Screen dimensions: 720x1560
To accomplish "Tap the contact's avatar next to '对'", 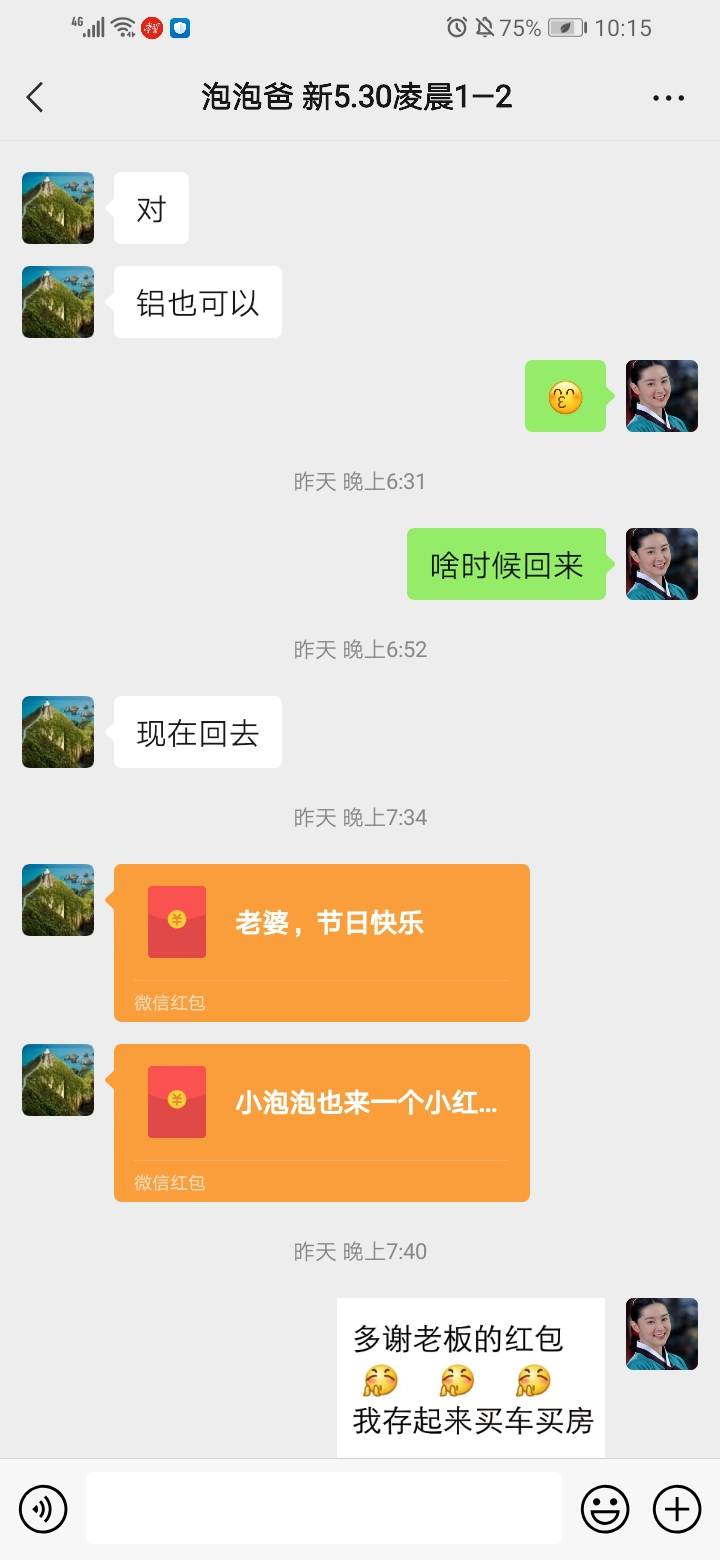I will pyautogui.click(x=57, y=207).
